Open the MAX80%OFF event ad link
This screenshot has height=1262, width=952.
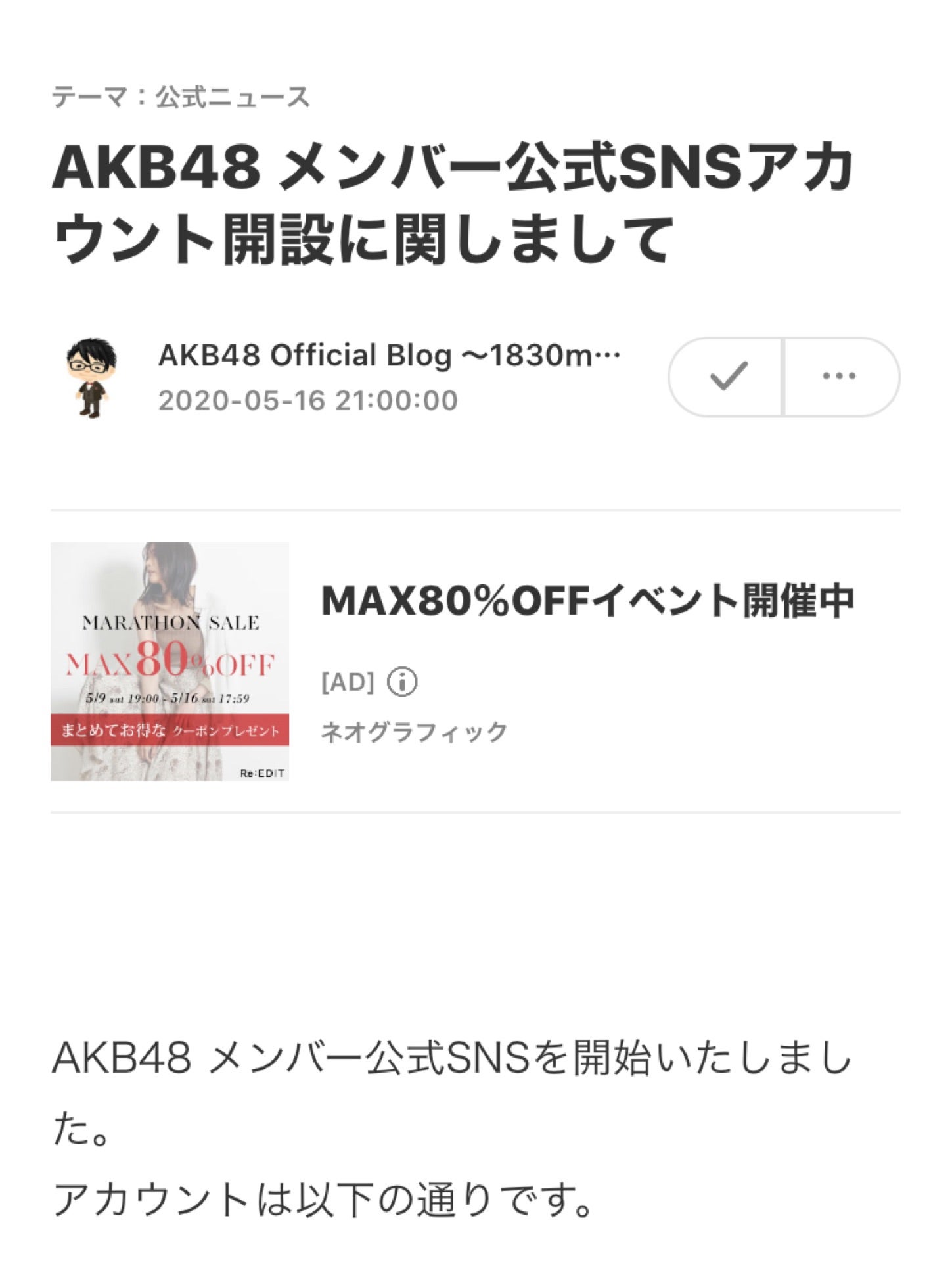[x=587, y=600]
